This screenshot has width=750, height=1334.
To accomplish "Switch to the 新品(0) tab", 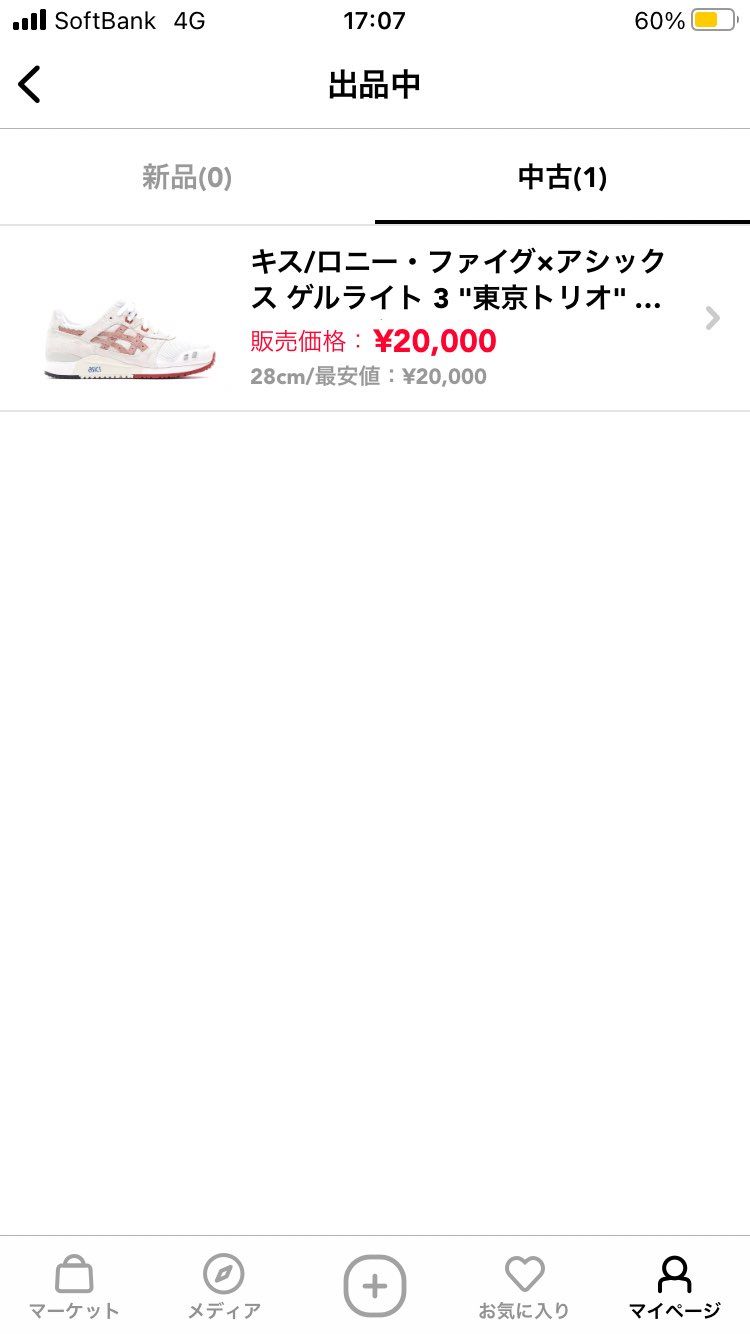I will [x=186, y=177].
